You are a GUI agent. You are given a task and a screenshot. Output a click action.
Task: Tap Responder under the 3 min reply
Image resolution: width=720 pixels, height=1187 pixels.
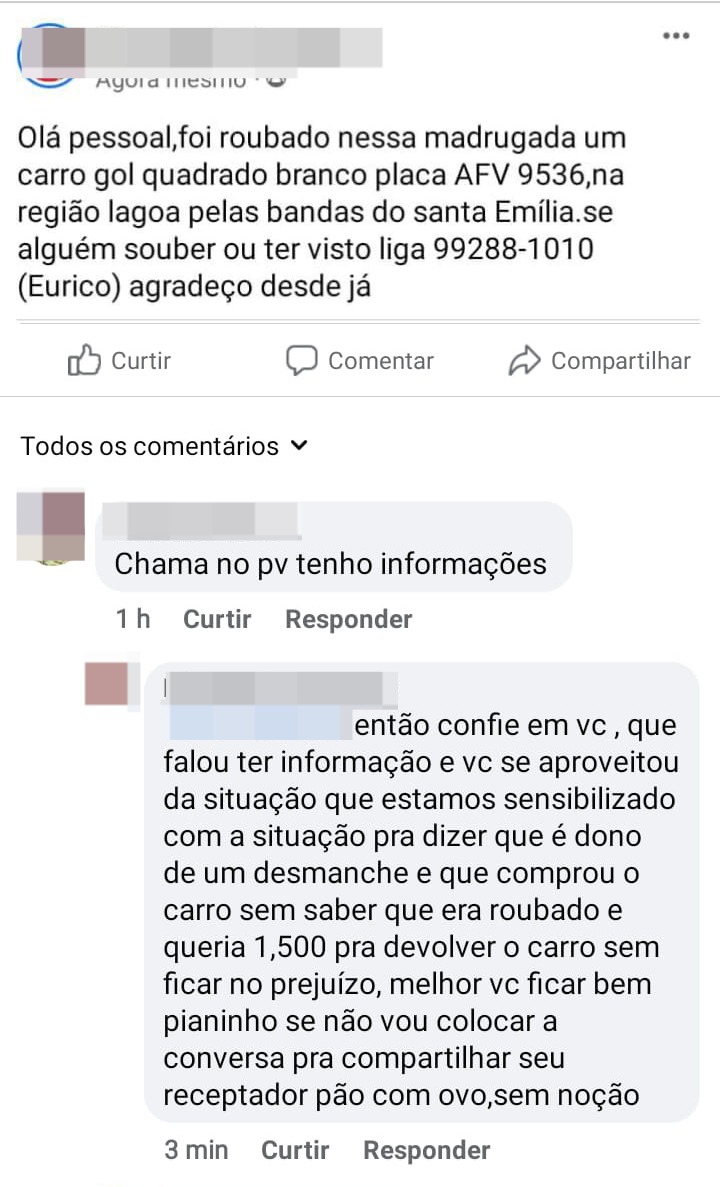426,1150
